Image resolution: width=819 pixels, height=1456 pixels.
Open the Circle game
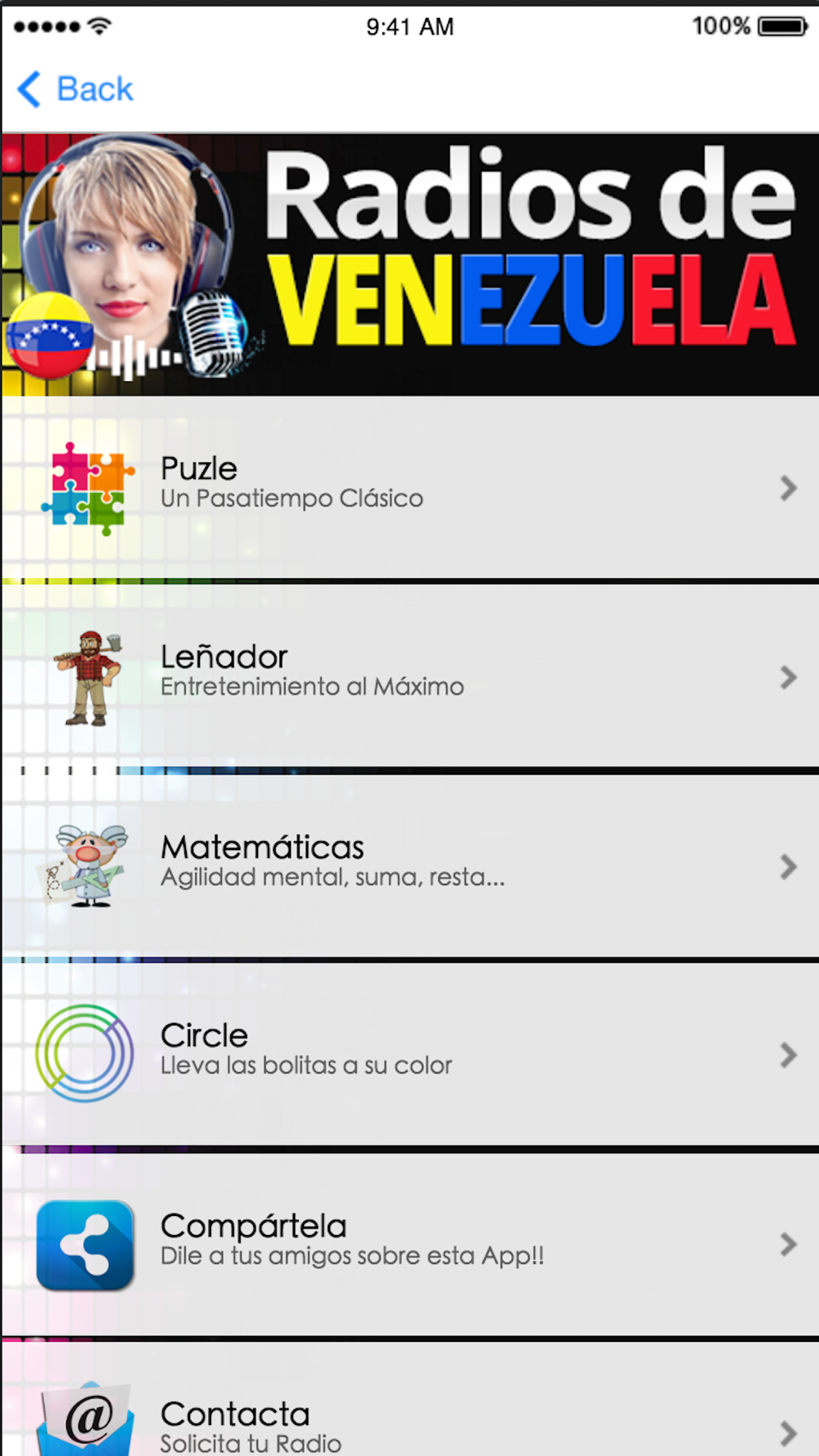click(x=409, y=1054)
